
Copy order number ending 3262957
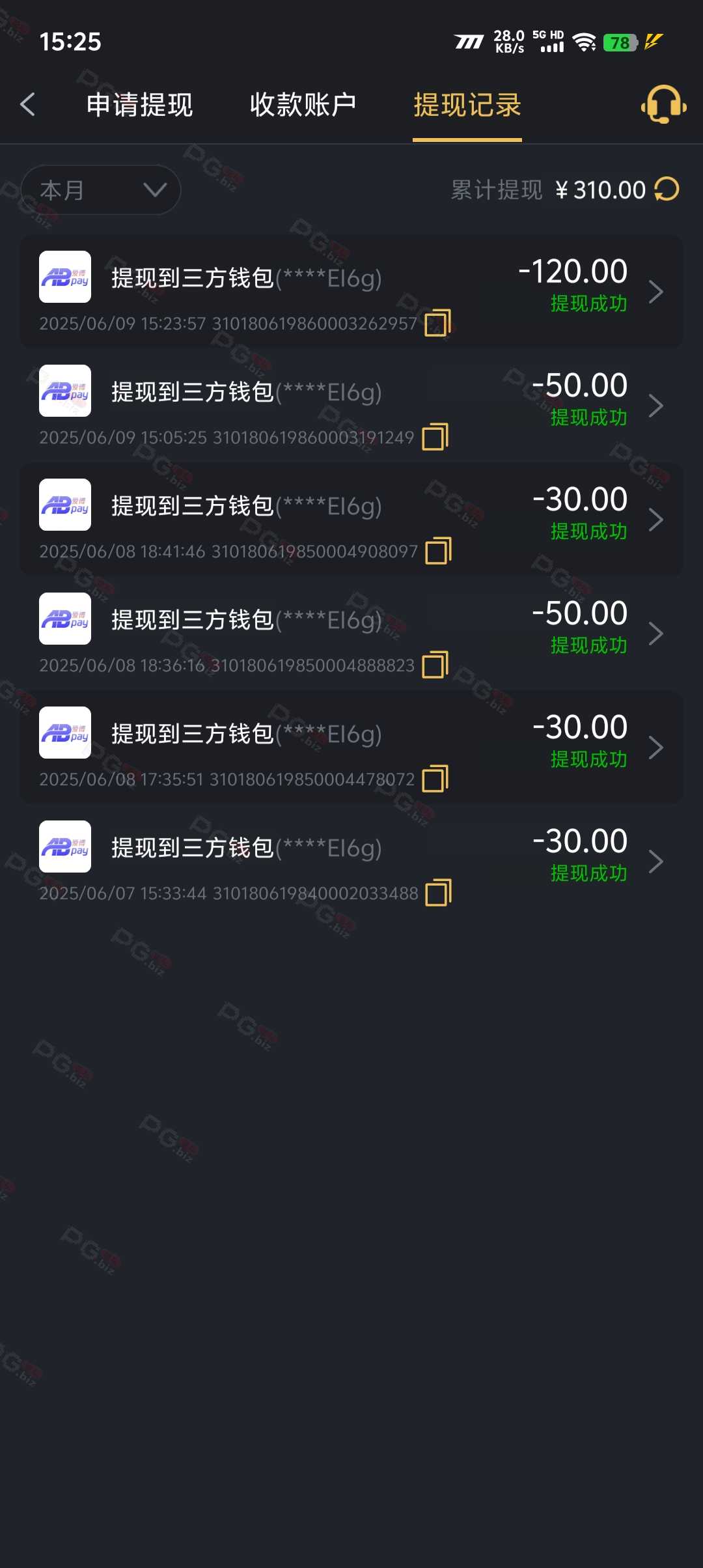coord(437,323)
